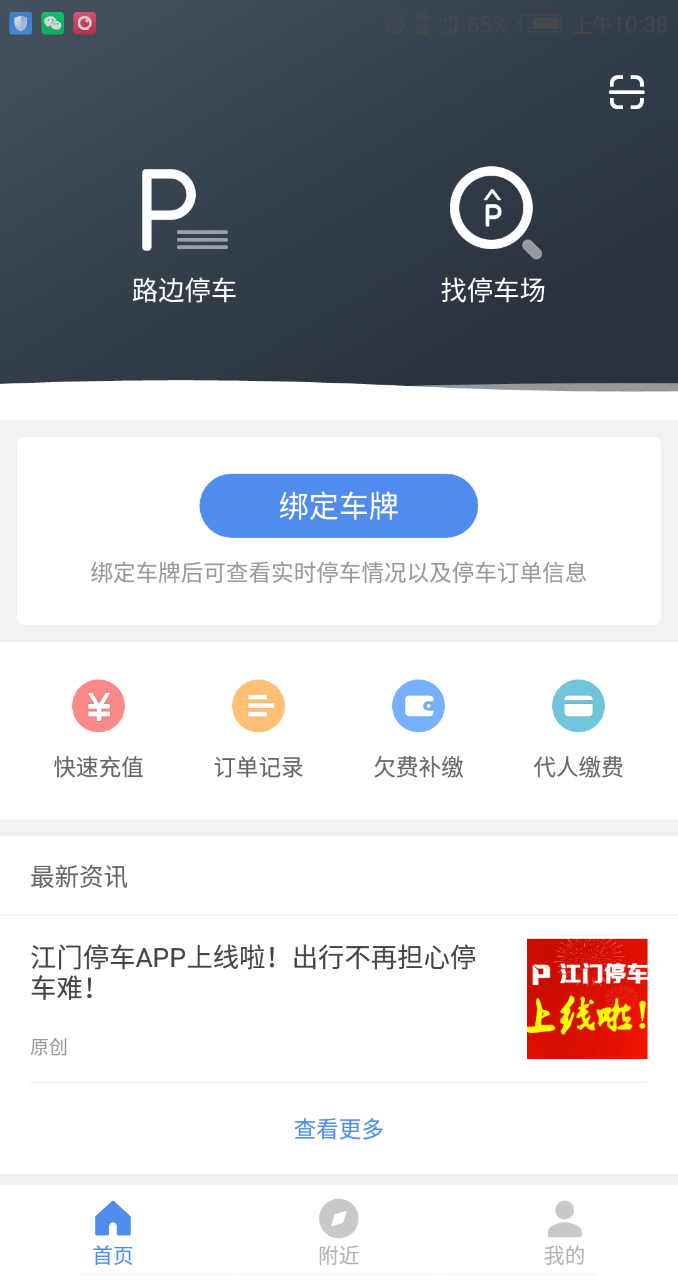The image size is (678, 1280).
Task: Go to the 首页 tab
Action: pyautogui.click(x=113, y=1233)
